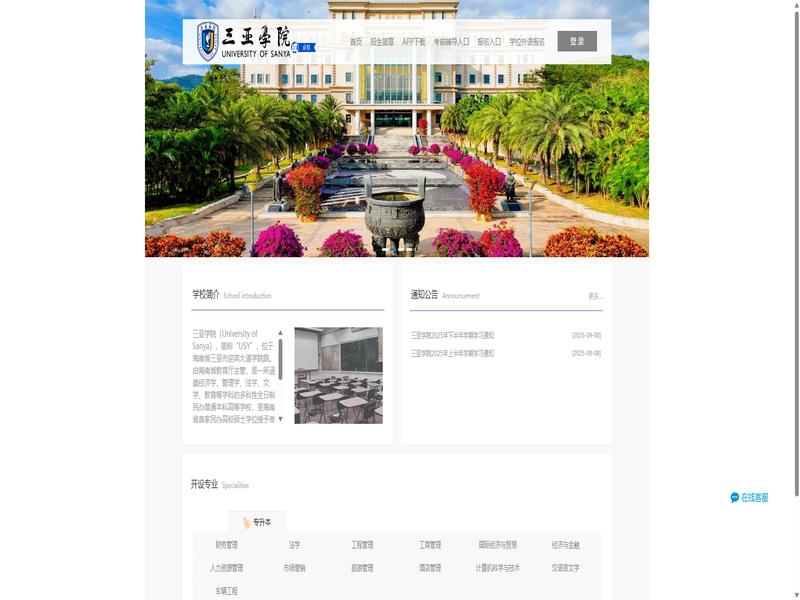Open the APP下载 page
This screenshot has width=800, height=600.
pos(414,42)
